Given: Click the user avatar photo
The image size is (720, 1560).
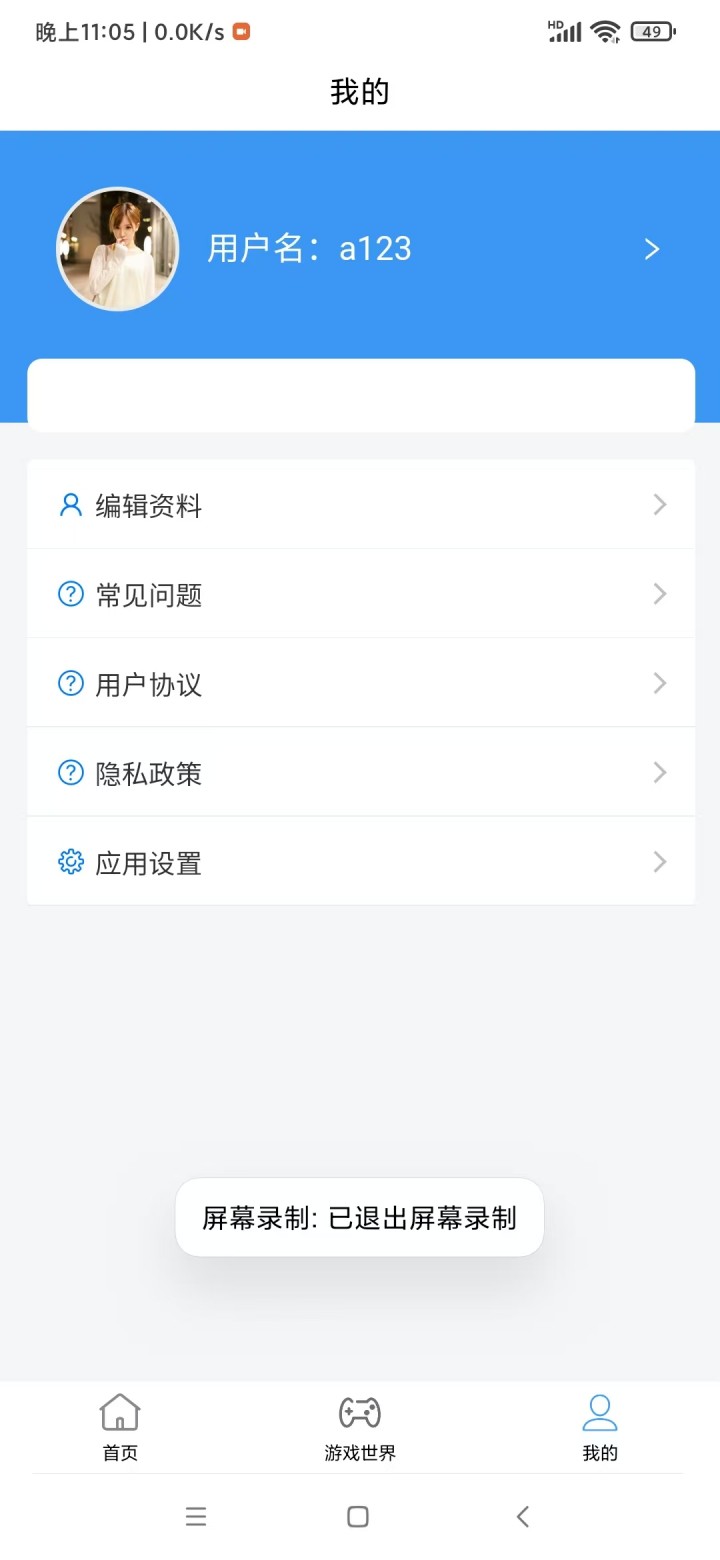Looking at the screenshot, I should (x=117, y=249).
